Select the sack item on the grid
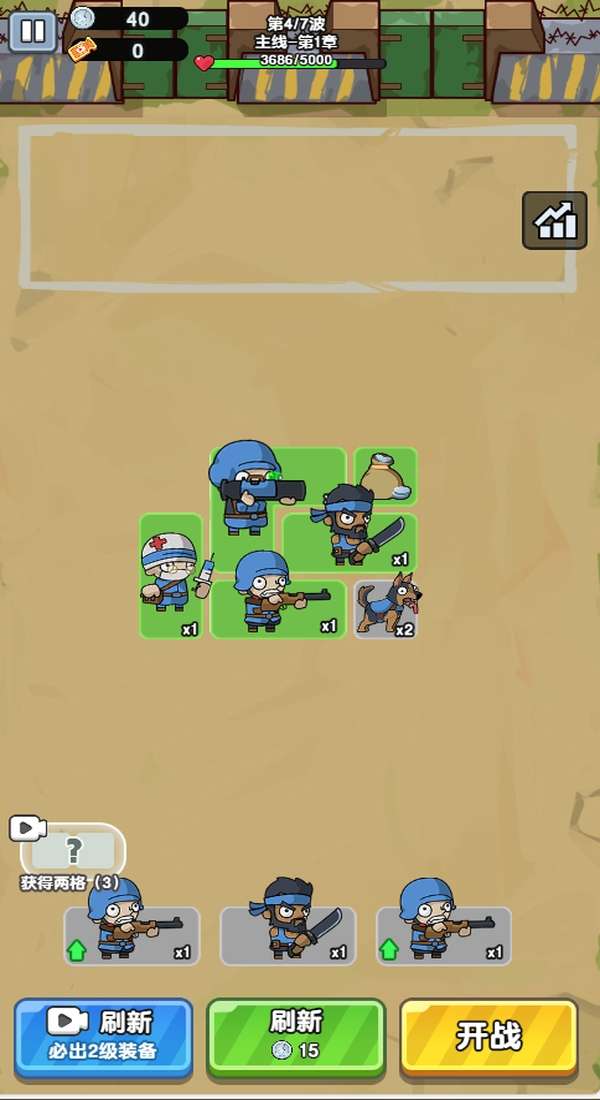The height and width of the screenshot is (1100, 600). 386,476
